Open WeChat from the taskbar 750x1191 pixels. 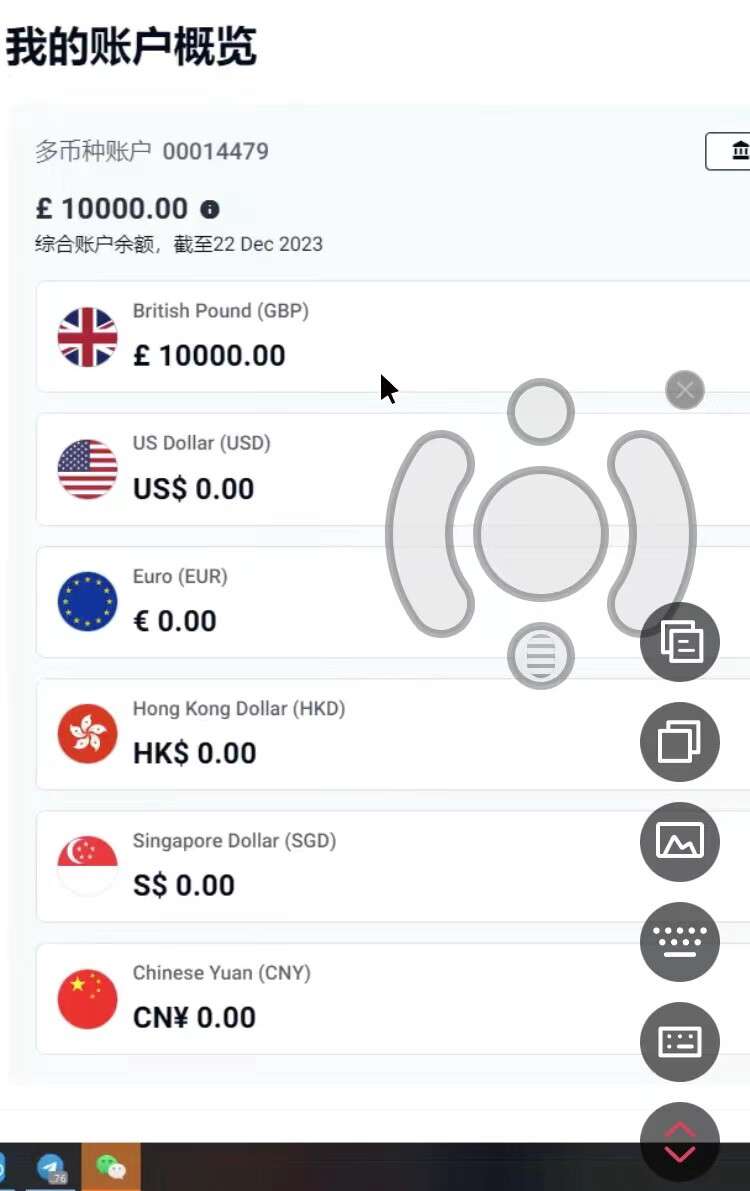[x=111, y=1167]
